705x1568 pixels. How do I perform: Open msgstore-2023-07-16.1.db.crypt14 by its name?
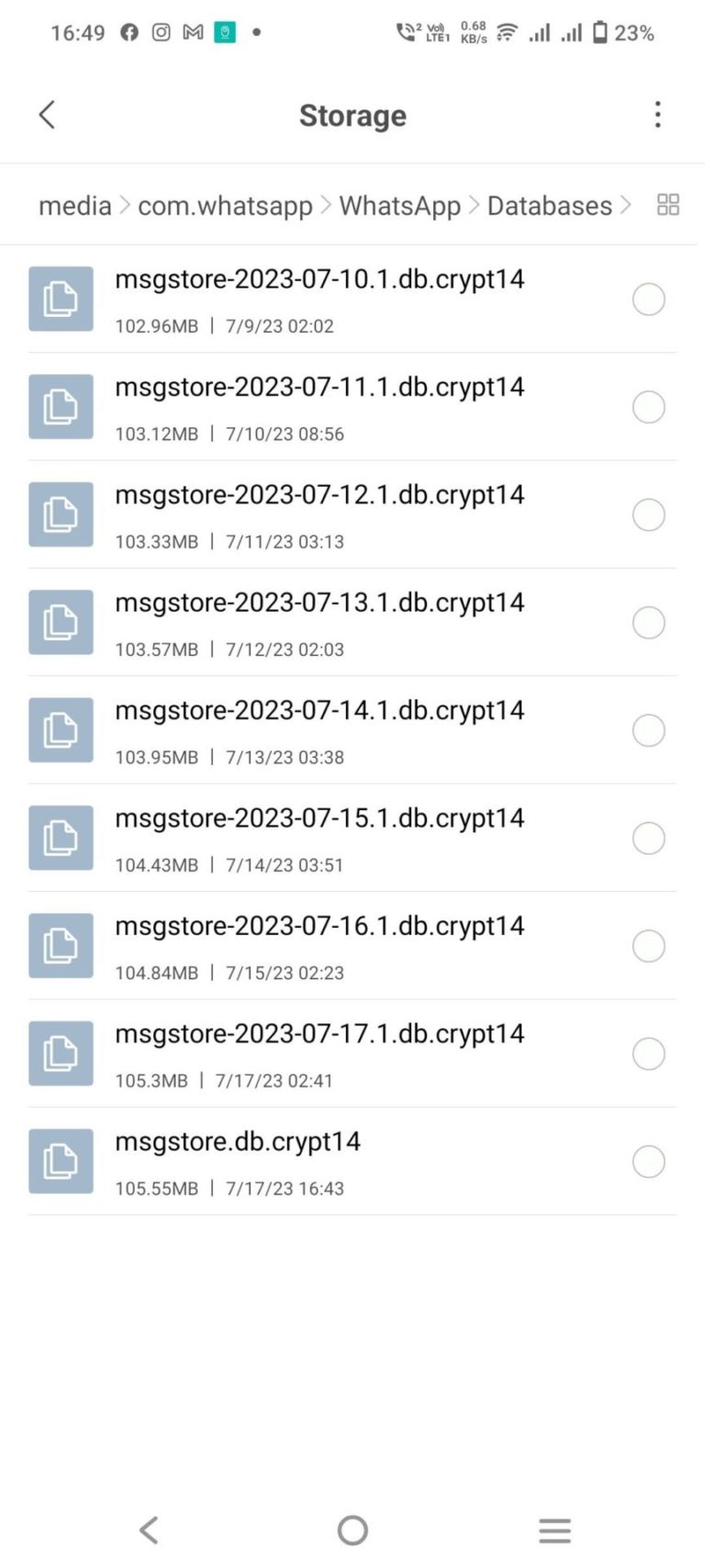pyautogui.click(x=319, y=926)
